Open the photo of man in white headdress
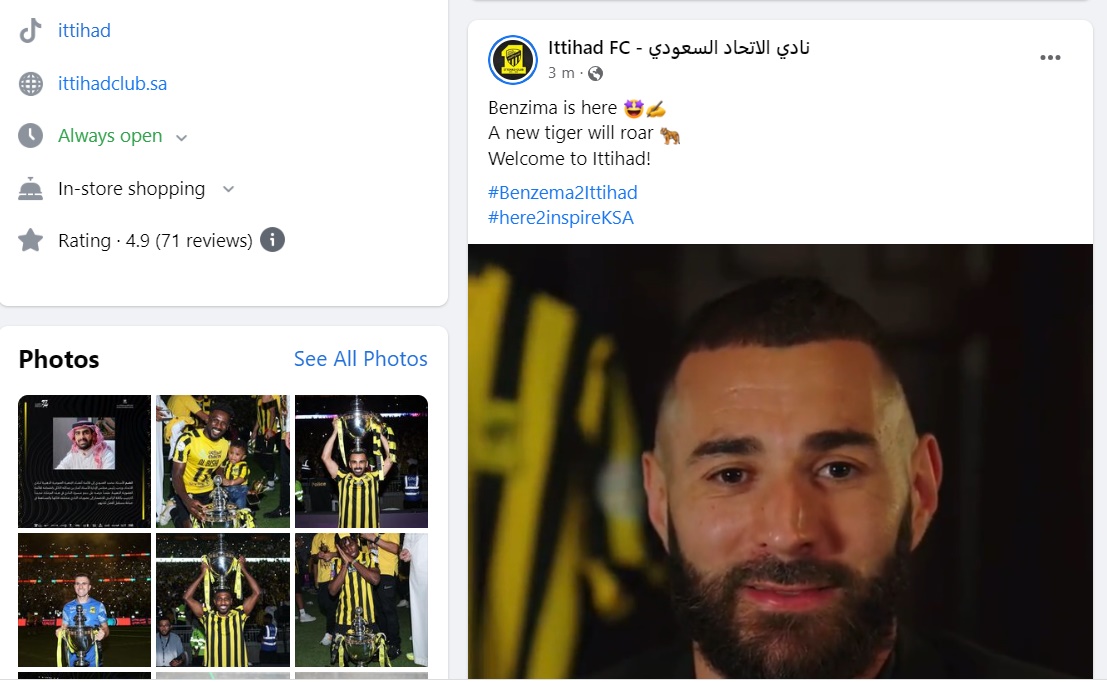The image size is (1107, 682). [x=84, y=461]
